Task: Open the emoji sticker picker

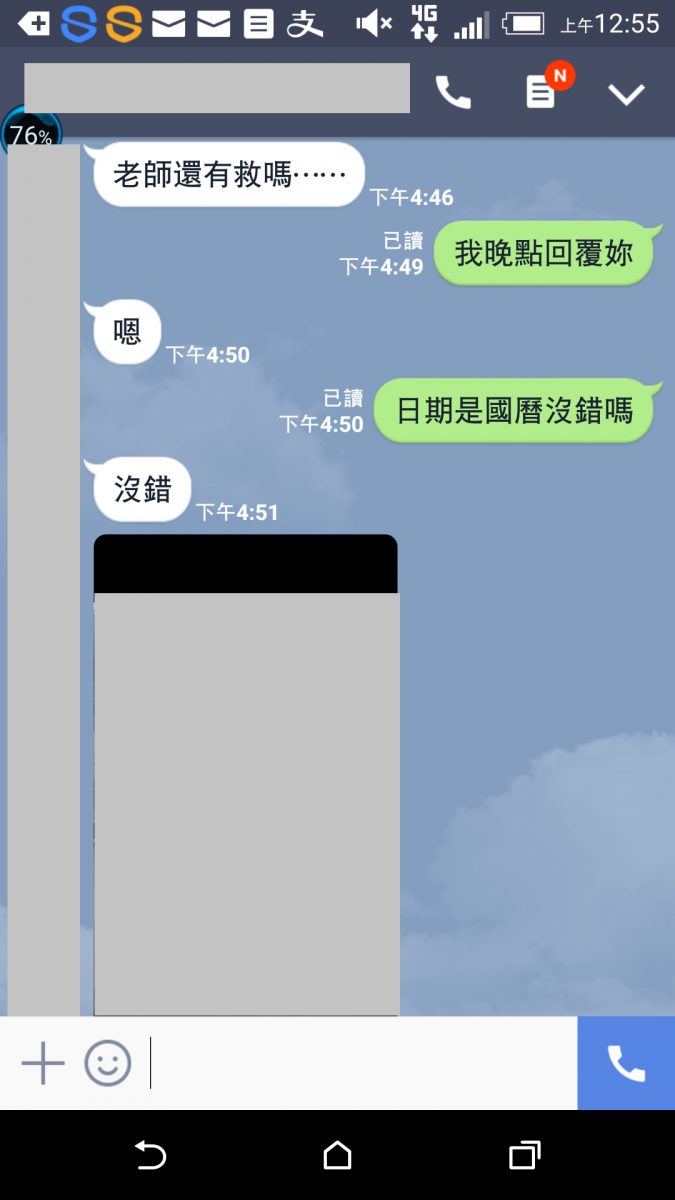Action: [x=107, y=1063]
